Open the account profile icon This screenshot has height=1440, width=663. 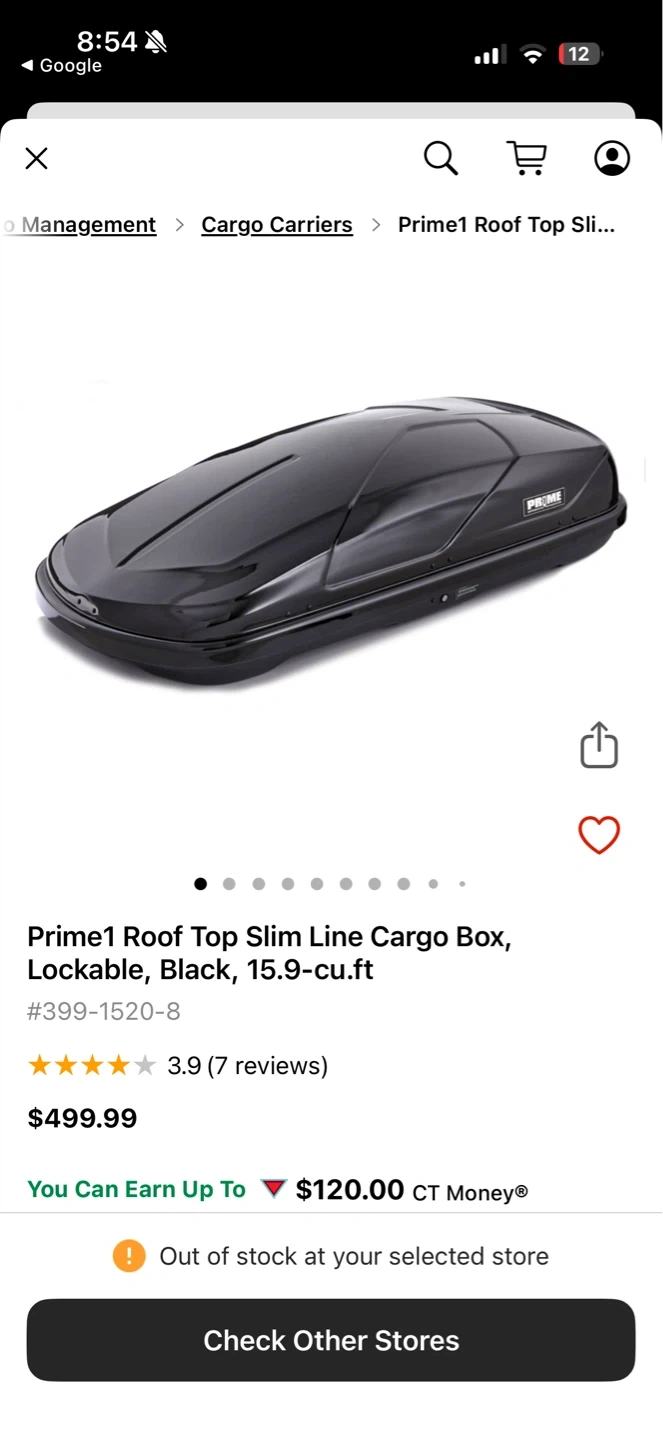[x=612, y=158]
